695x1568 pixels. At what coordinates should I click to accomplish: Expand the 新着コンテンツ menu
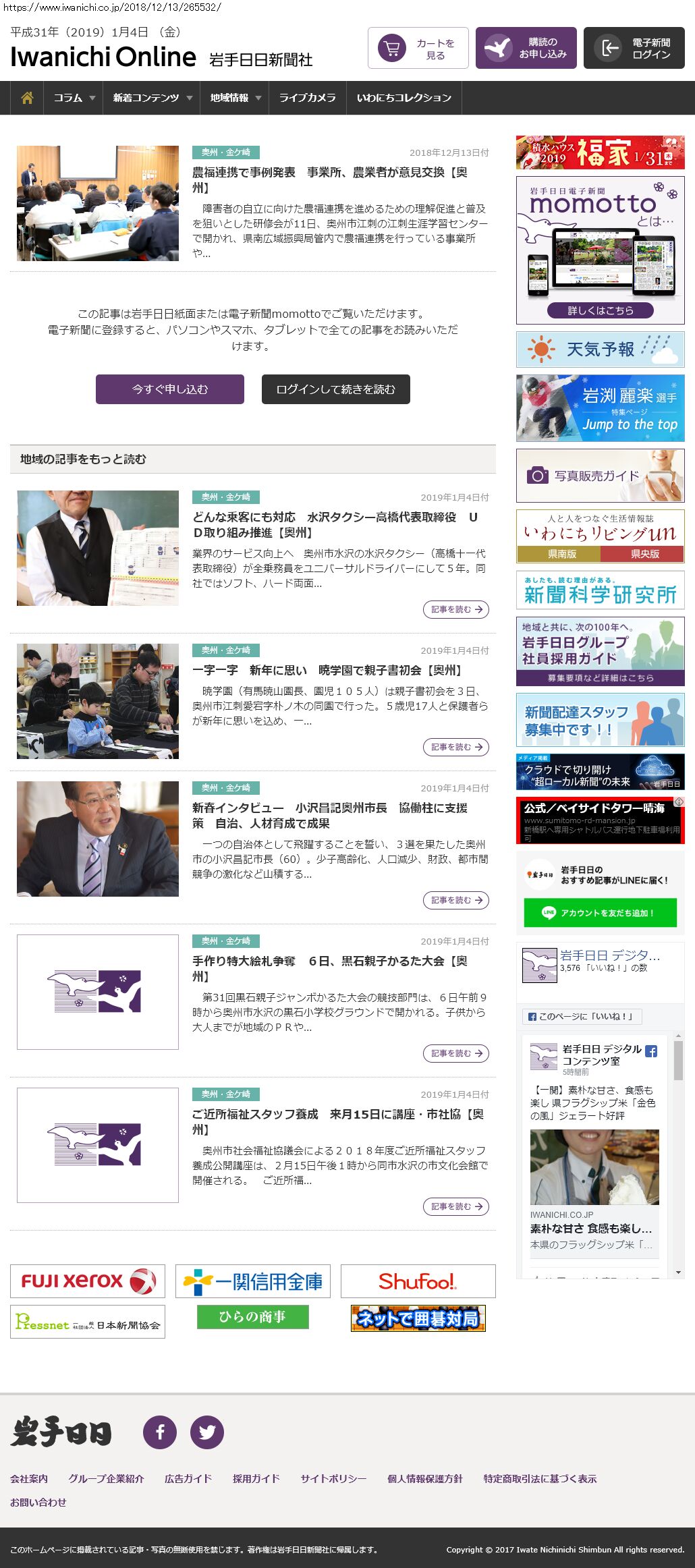tap(152, 98)
